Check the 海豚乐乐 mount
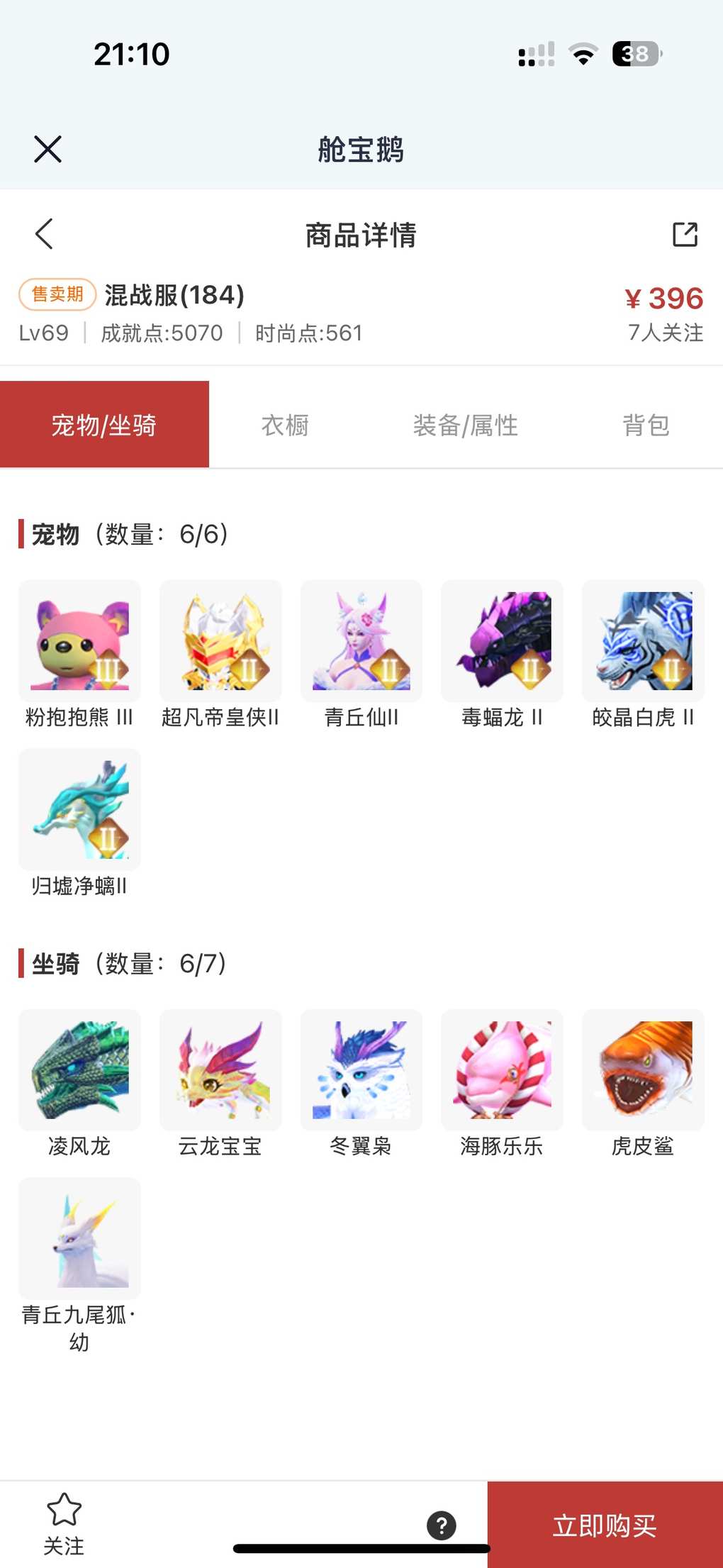The height and width of the screenshot is (1568, 723). click(502, 1070)
